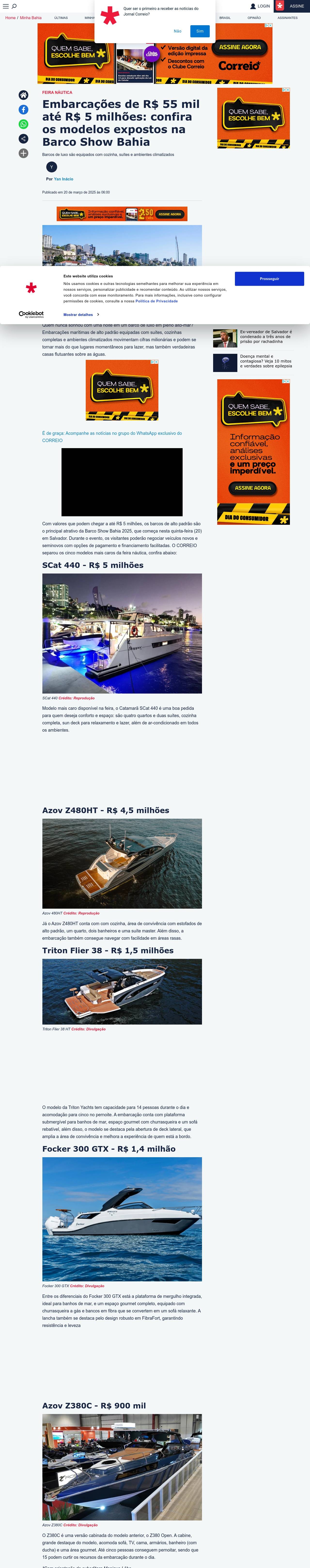The width and height of the screenshot is (310, 1568).
Task: Share the article via WhatsApp
Action: 23,124
